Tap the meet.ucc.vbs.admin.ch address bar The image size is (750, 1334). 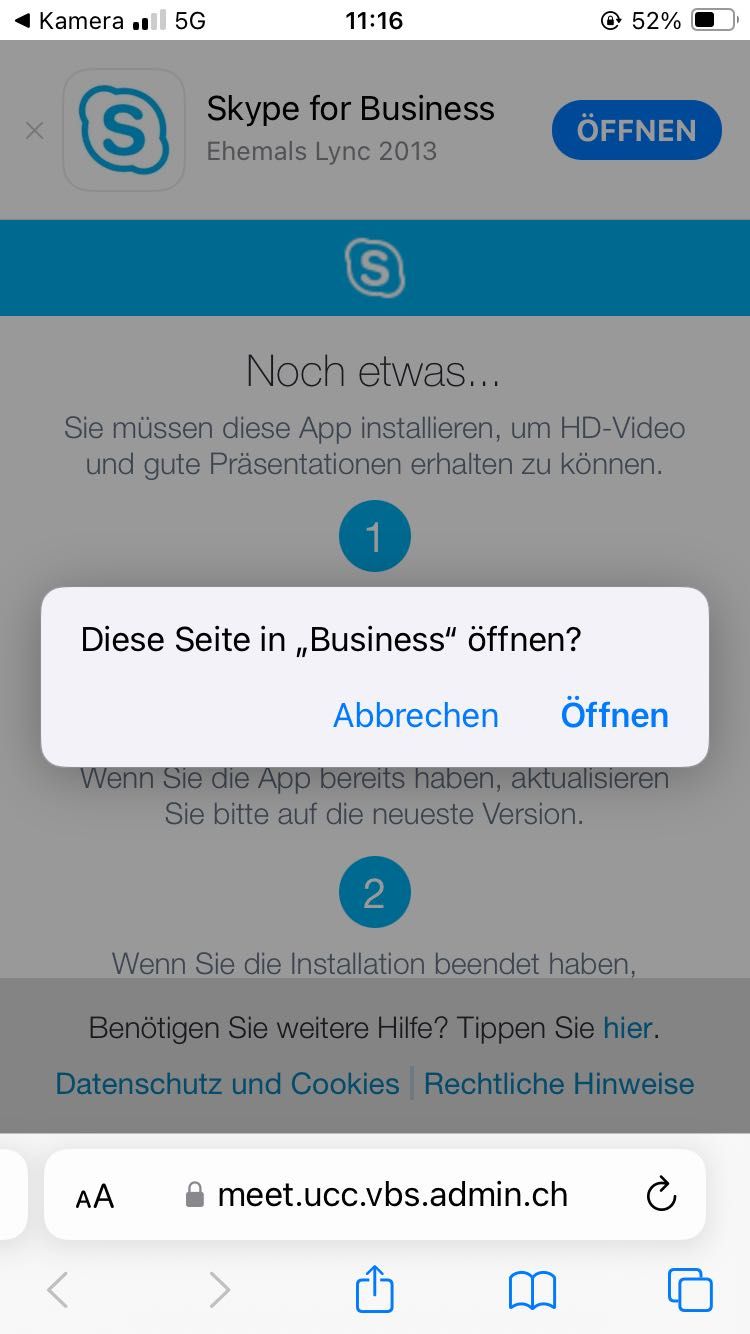(x=392, y=1194)
